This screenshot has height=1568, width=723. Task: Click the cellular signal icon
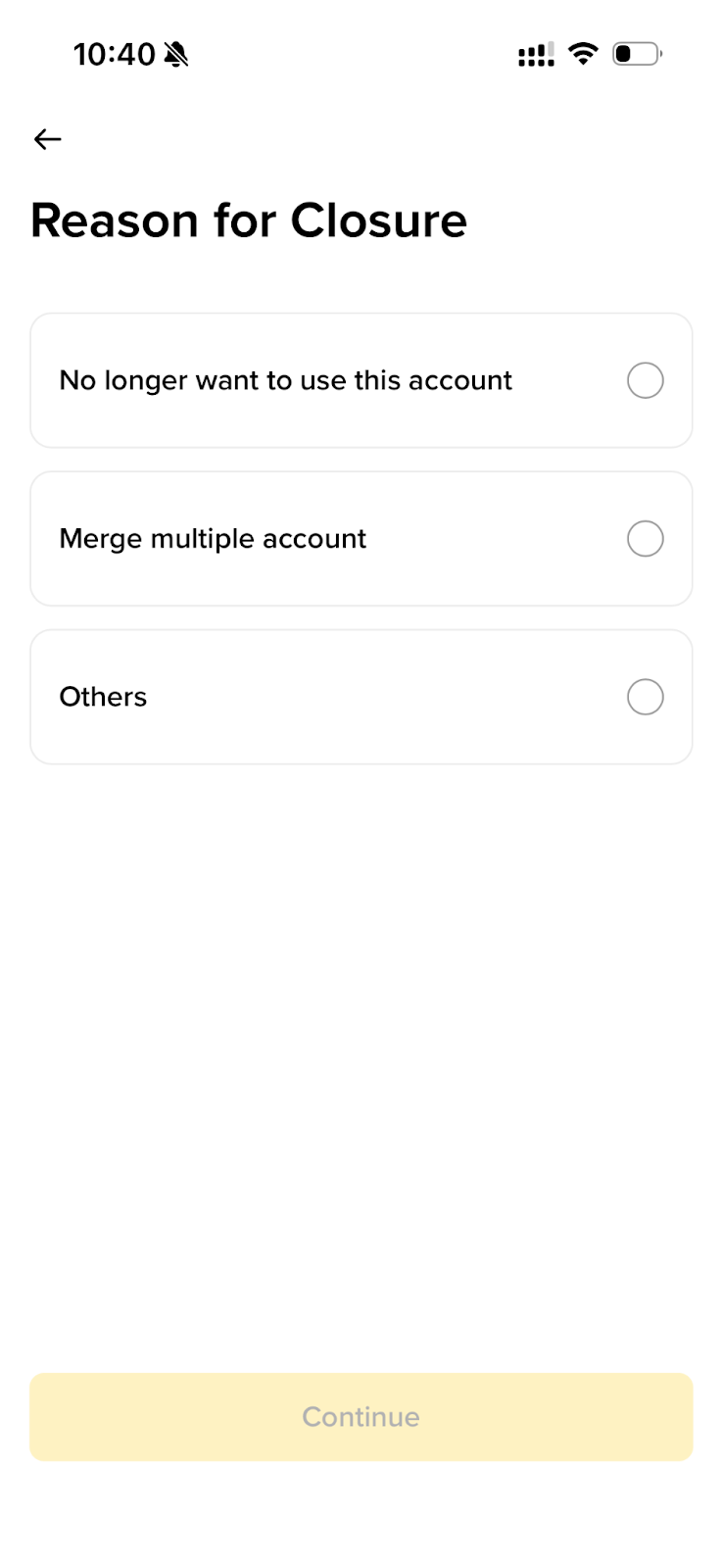(x=535, y=55)
